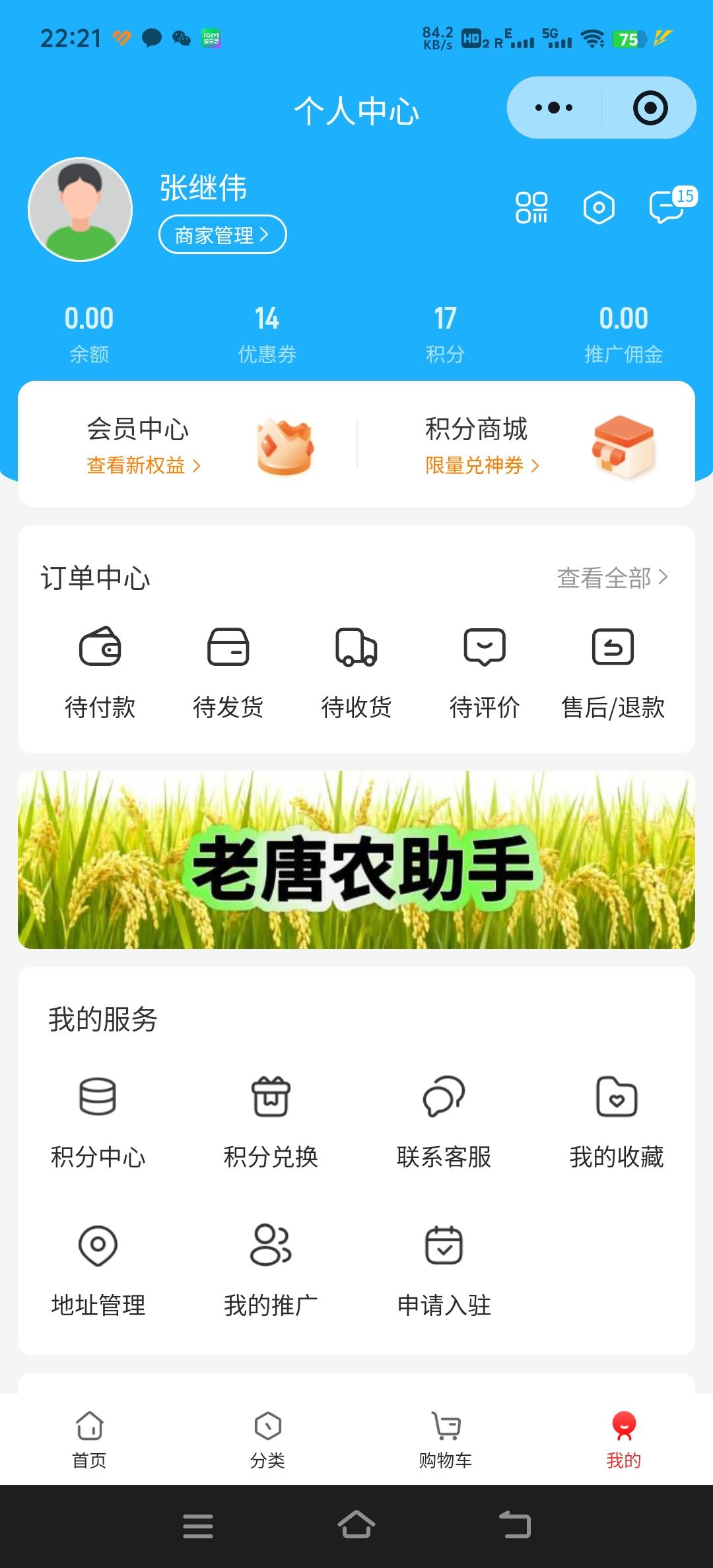This screenshot has width=713, height=1568.
Task: Tap 查看全部 to view all orders
Action: pos(612,577)
